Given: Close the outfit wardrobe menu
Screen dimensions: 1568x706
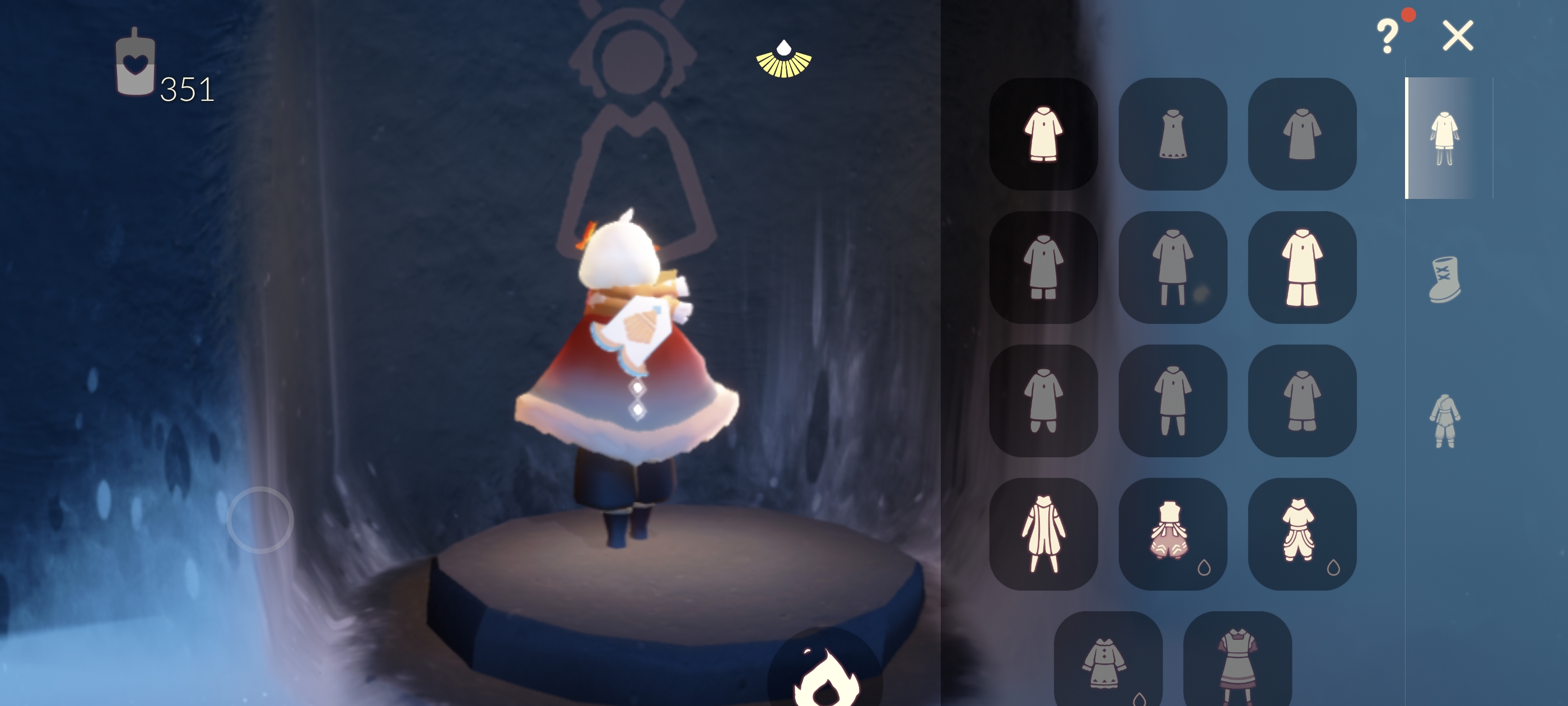Looking at the screenshot, I should pyautogui.click(x=1457, y=36).
